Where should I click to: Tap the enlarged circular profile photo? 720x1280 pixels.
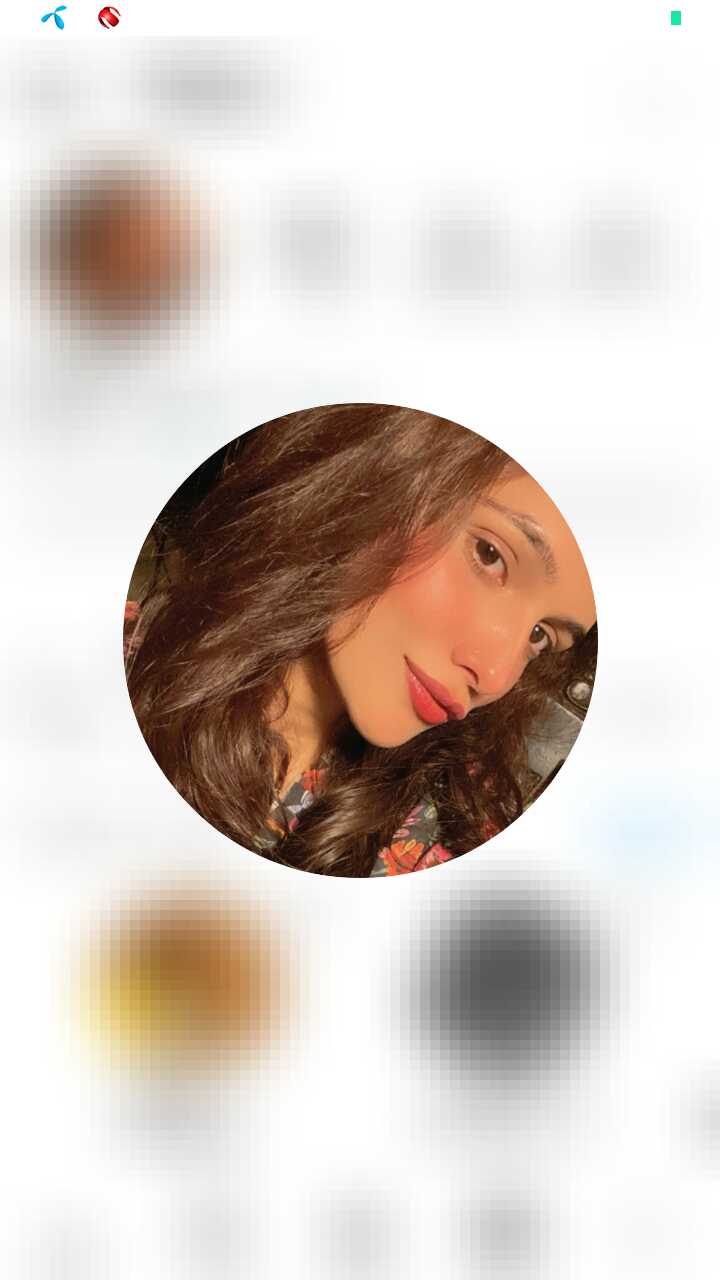point(360,640)
